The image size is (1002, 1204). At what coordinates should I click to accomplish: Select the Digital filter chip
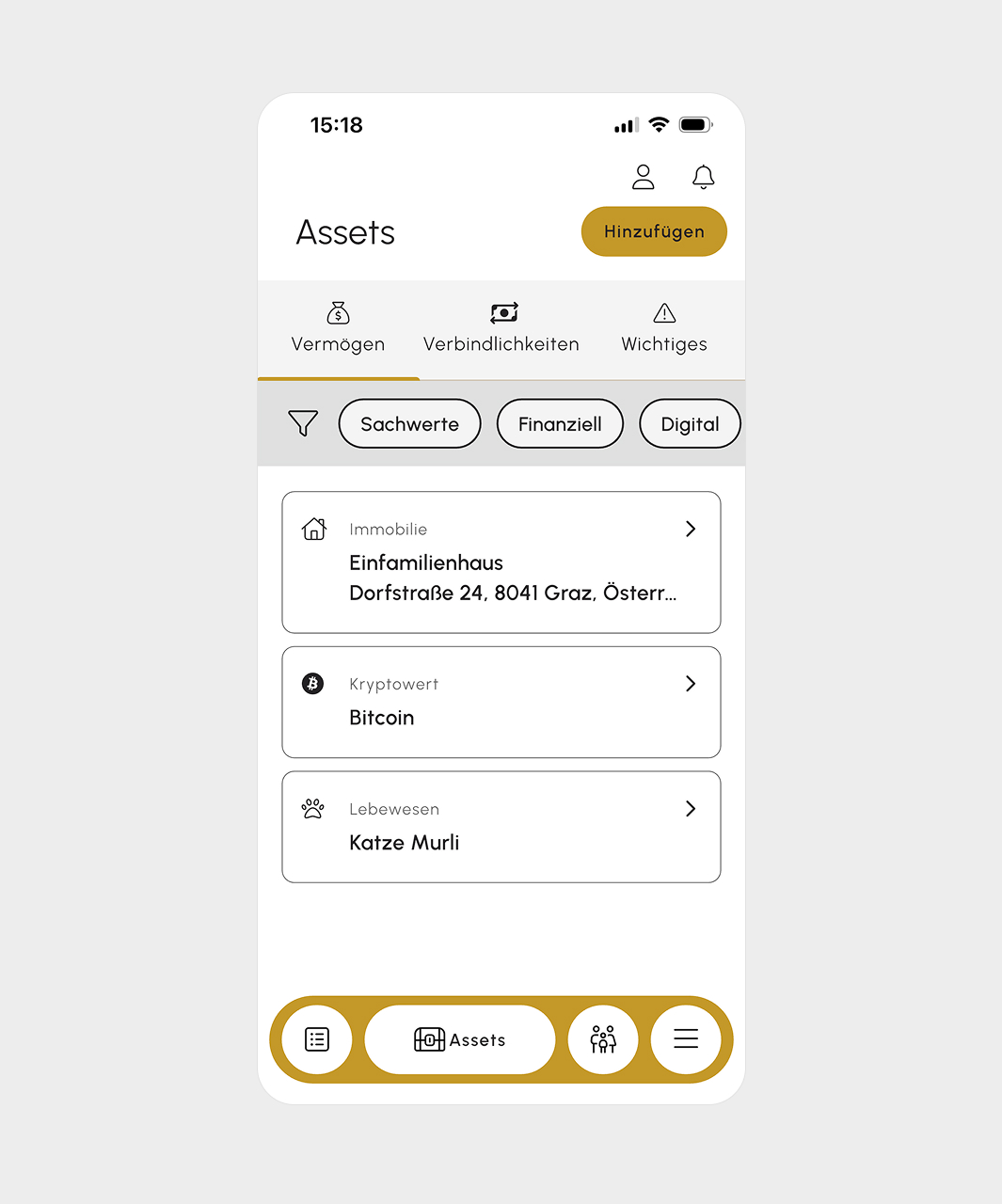[690, 423]
